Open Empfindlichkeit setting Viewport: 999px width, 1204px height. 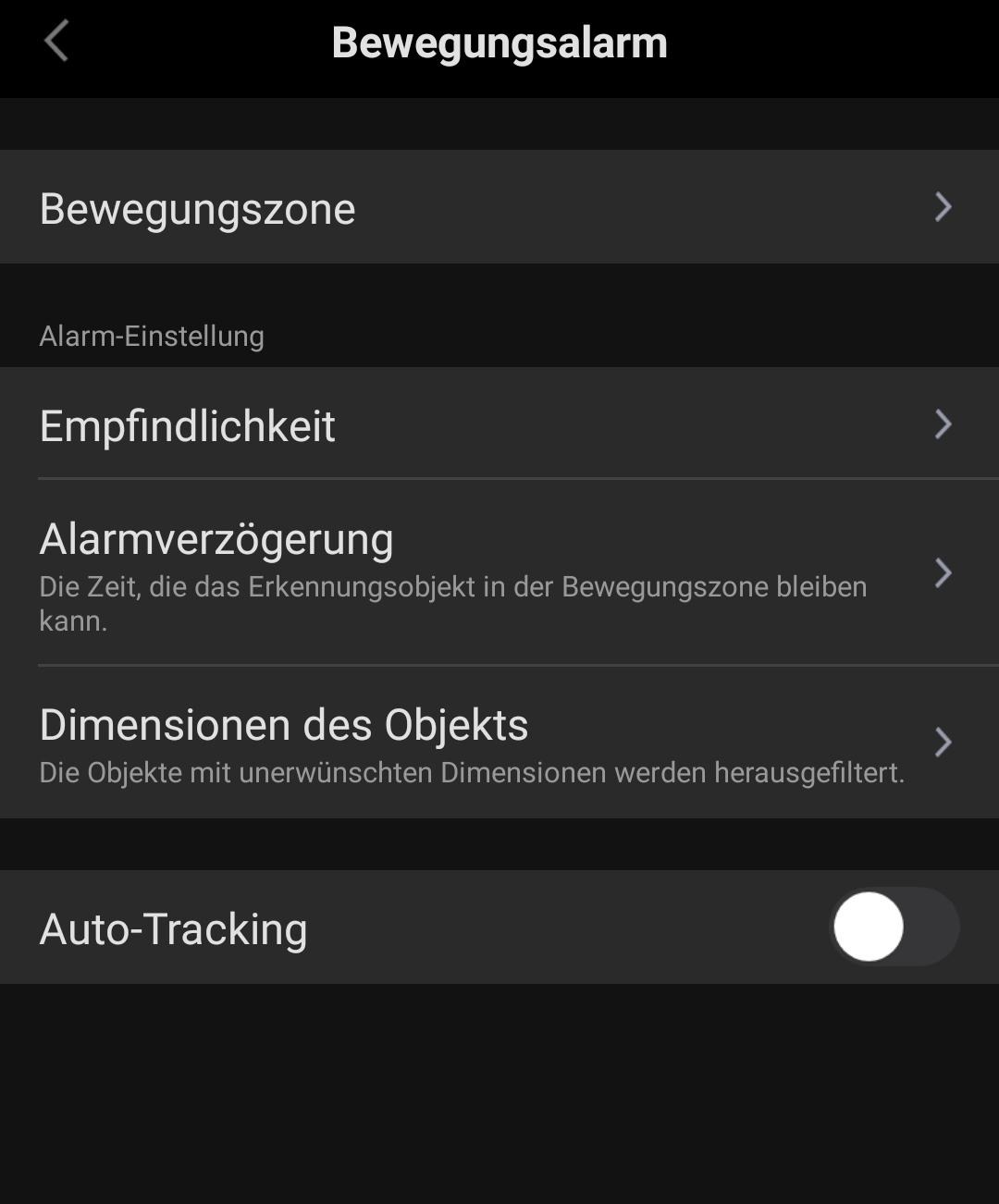tap(499, 424)
